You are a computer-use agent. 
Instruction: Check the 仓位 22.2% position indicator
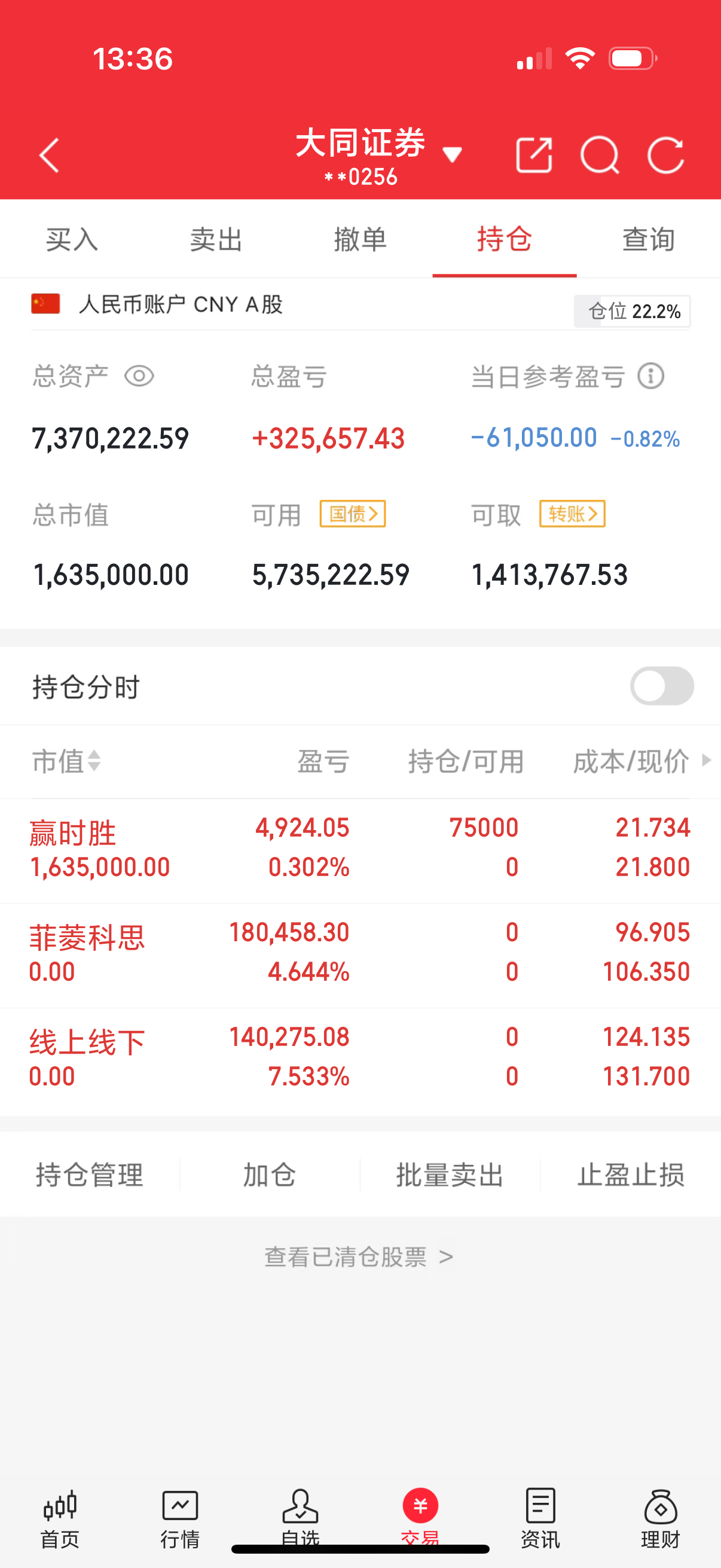(x=633, y=311)
